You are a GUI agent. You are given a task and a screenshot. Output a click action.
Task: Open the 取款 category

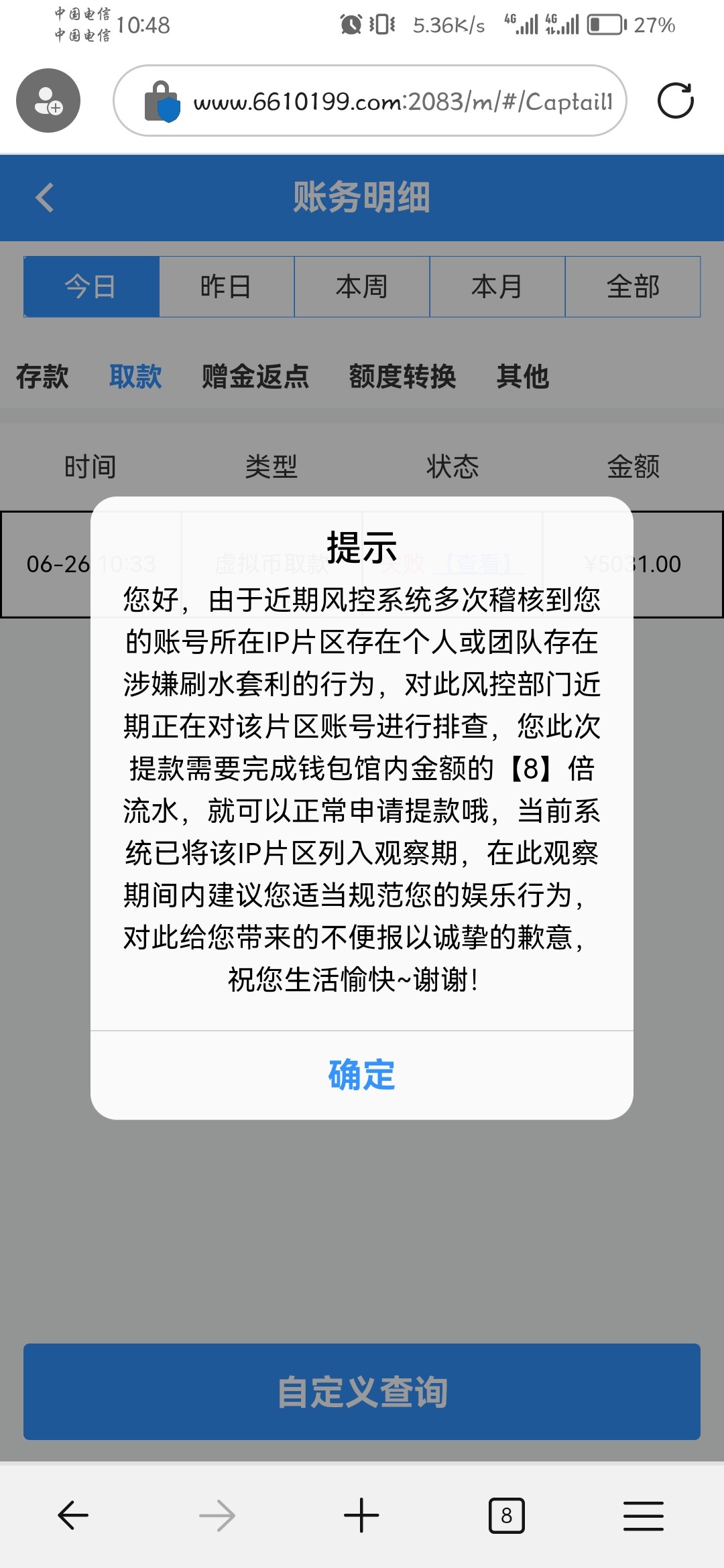click(135, 377)
